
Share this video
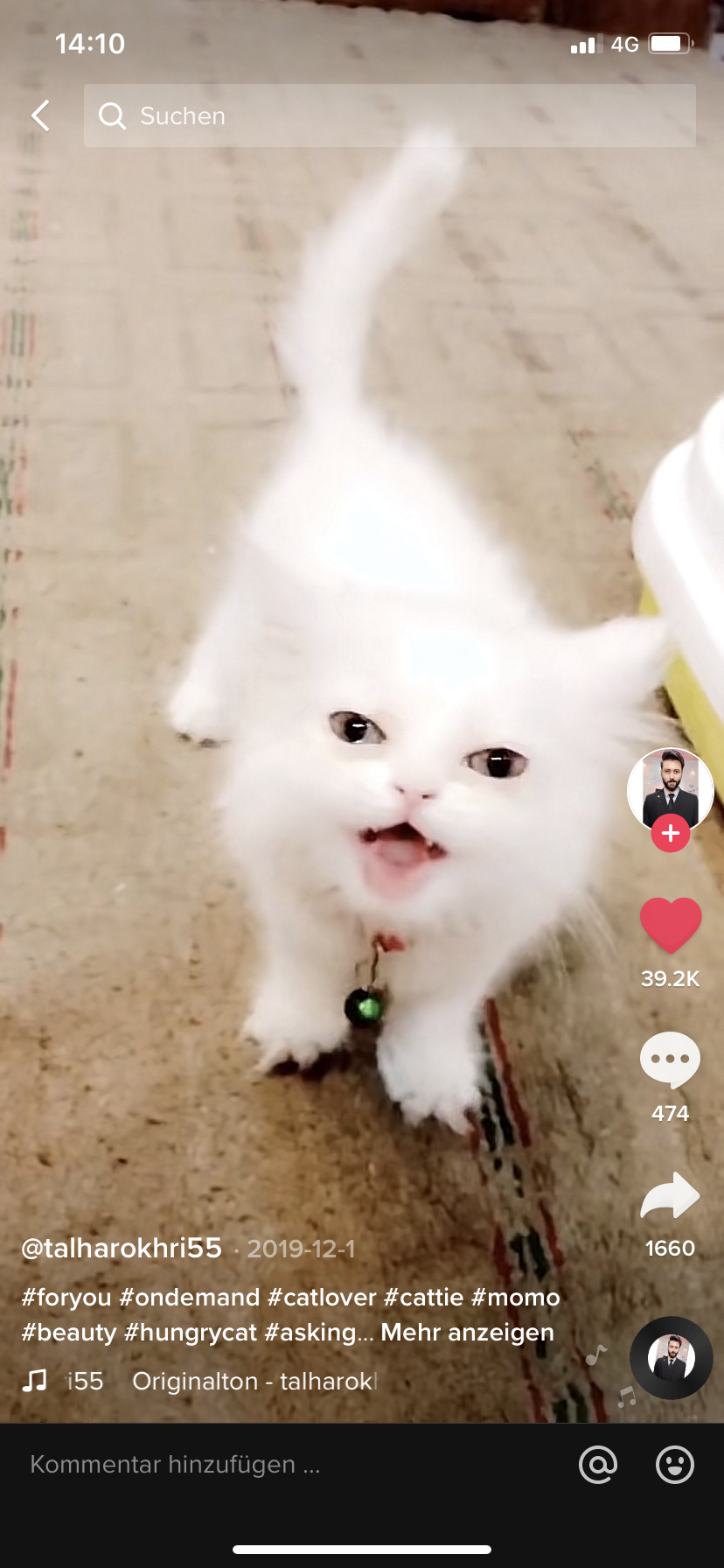[x=670, y=1196]
